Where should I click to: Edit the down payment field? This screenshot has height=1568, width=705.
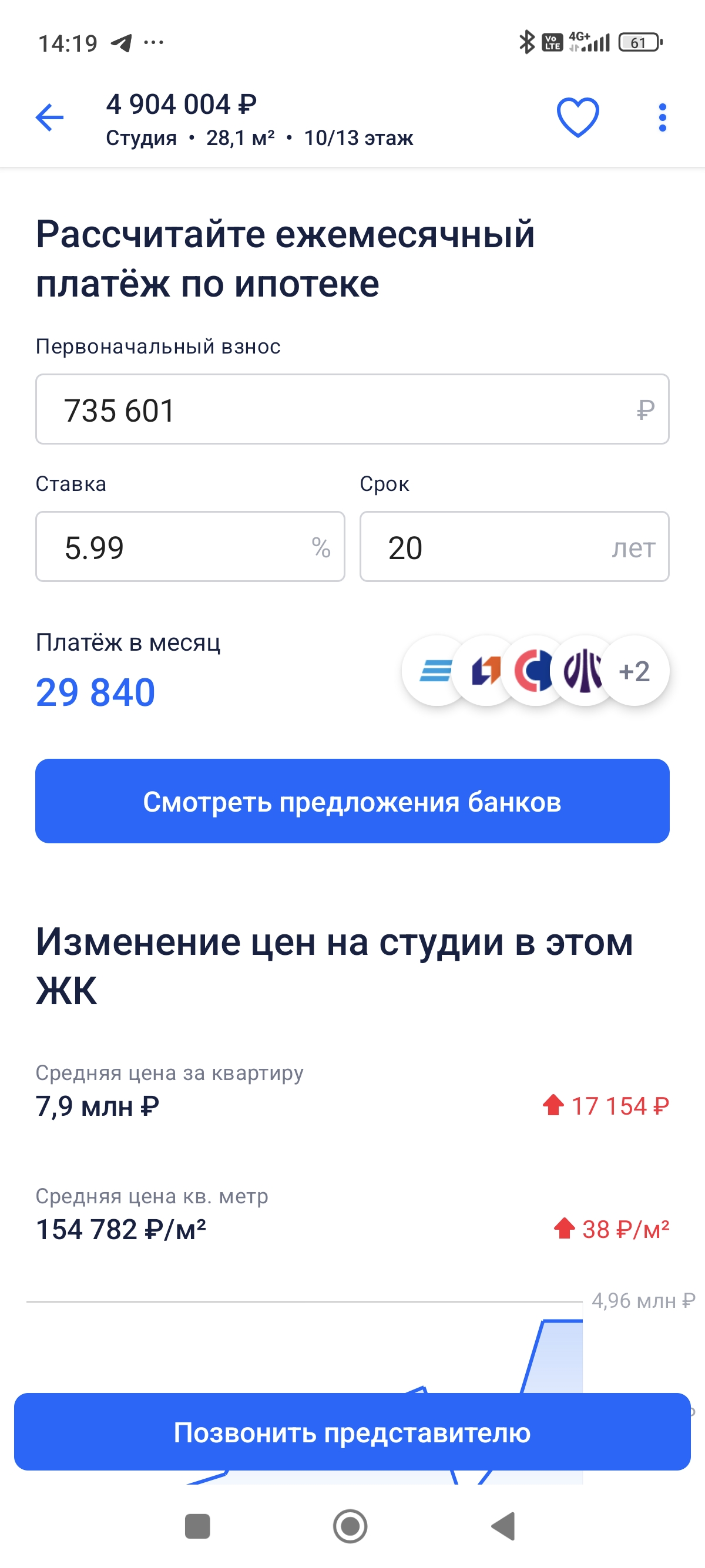[352, 409]
